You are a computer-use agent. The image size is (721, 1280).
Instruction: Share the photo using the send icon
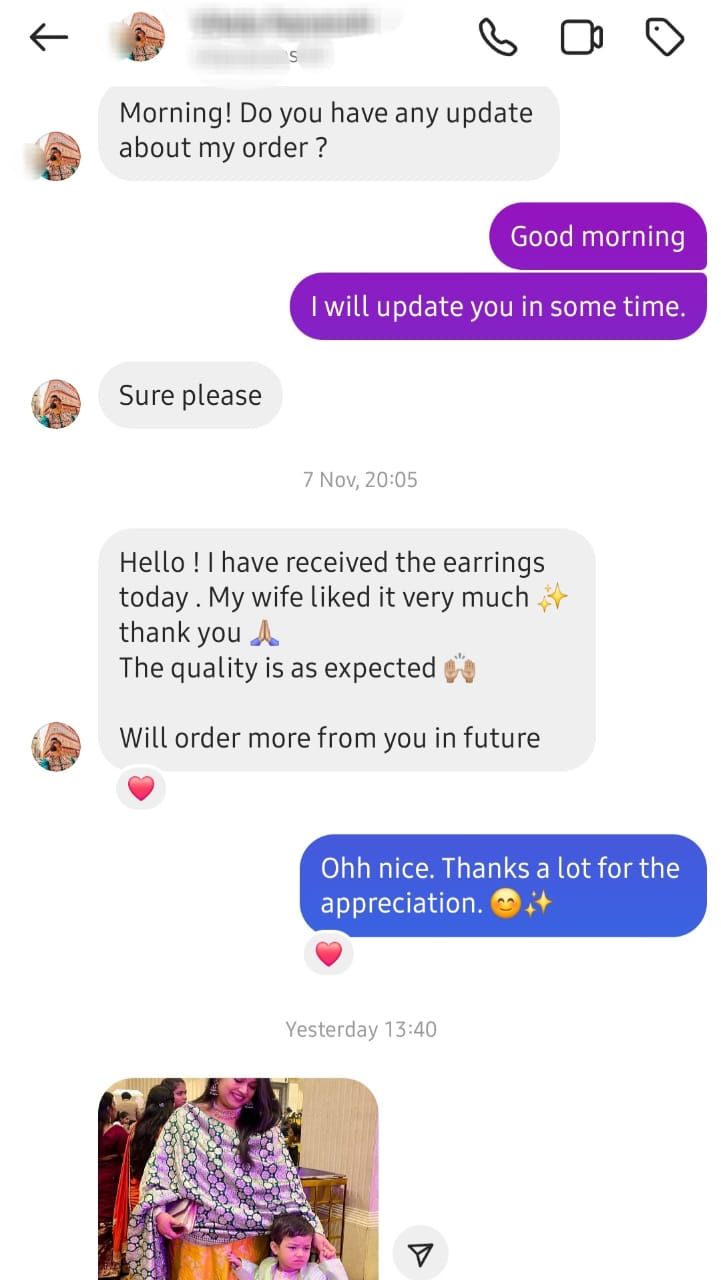tap(421, 1254)
